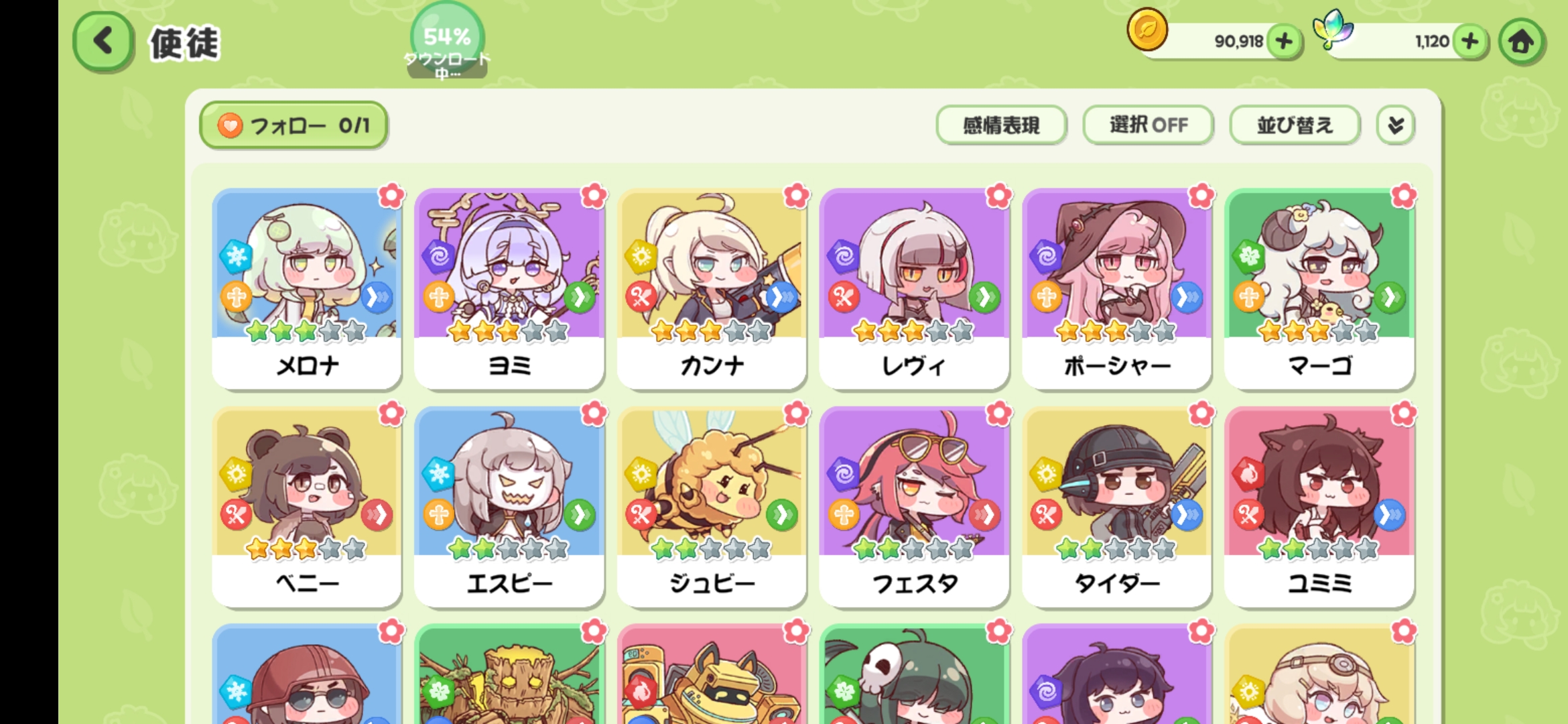Image resolution: width=1568 pixels, height=724 pixels.
Task: Choose the マーゴ character card
Action: point(1319,288)
